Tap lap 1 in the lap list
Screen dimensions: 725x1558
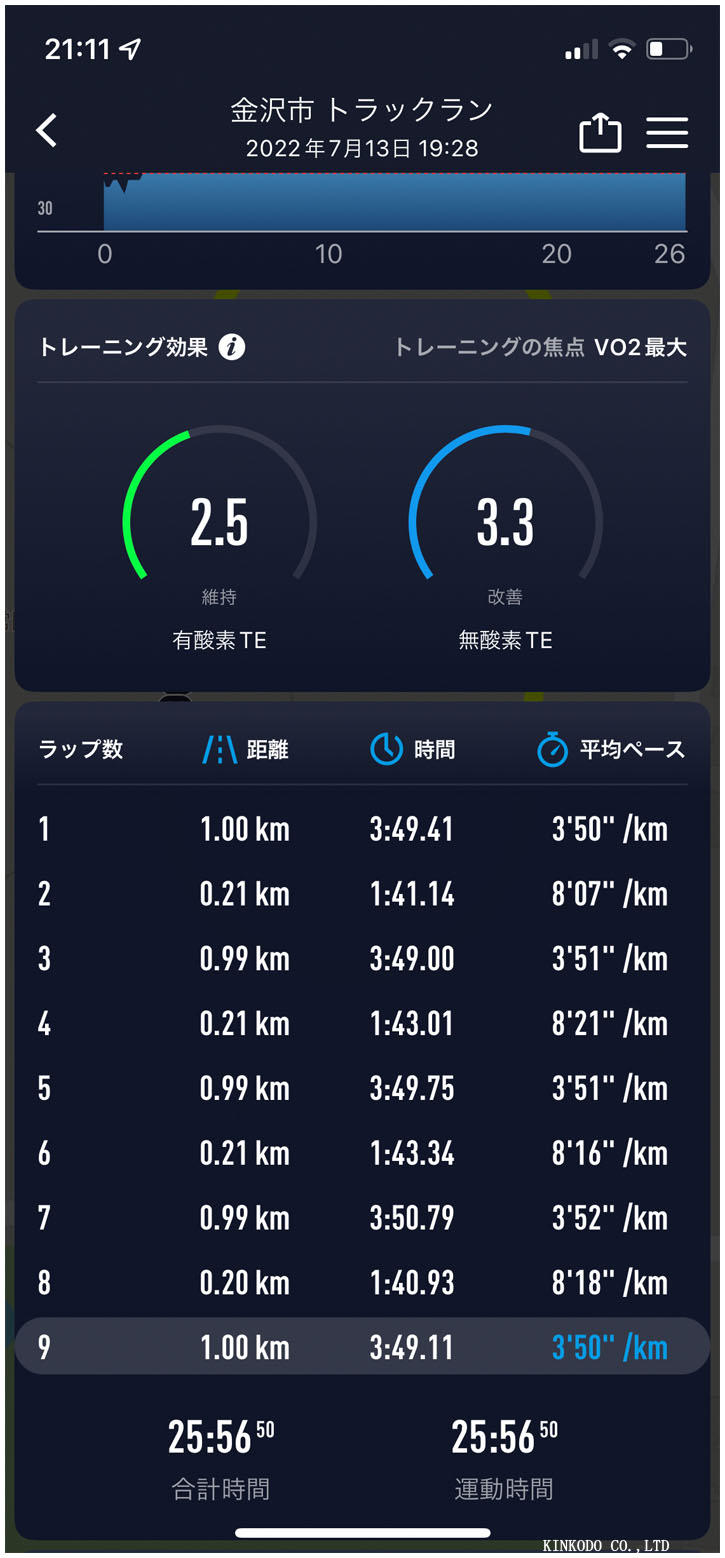tap(362, 829)
